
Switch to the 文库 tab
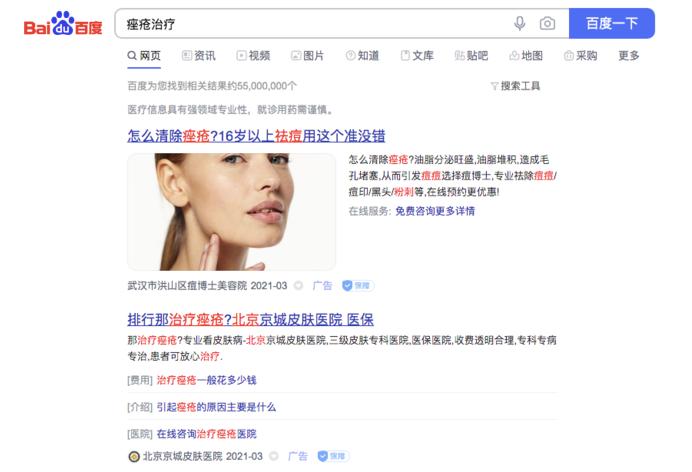pos(416,56)
